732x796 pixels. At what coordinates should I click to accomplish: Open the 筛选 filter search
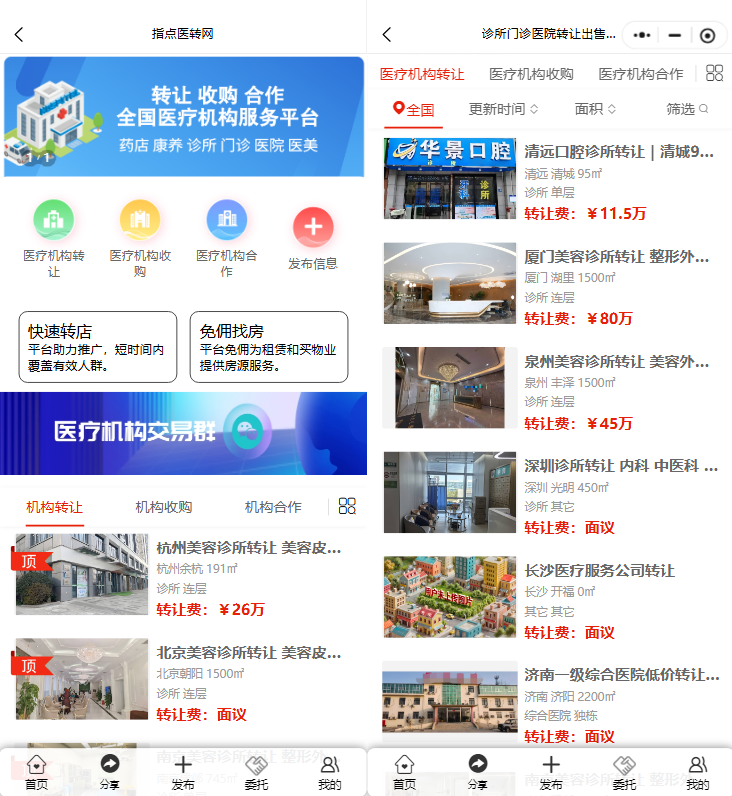[687, 109]
